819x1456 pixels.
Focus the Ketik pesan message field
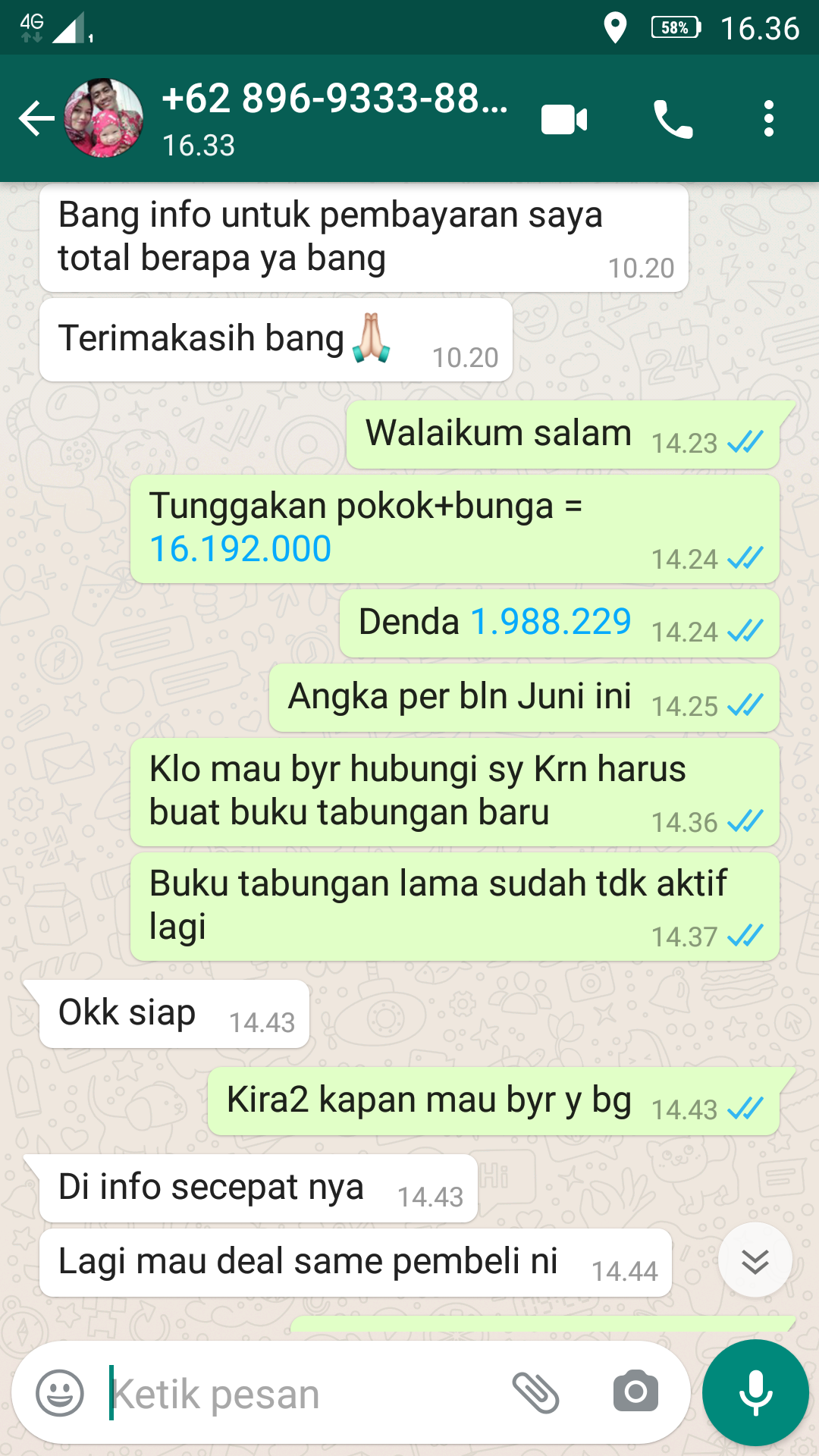[x=303, y=1394]
